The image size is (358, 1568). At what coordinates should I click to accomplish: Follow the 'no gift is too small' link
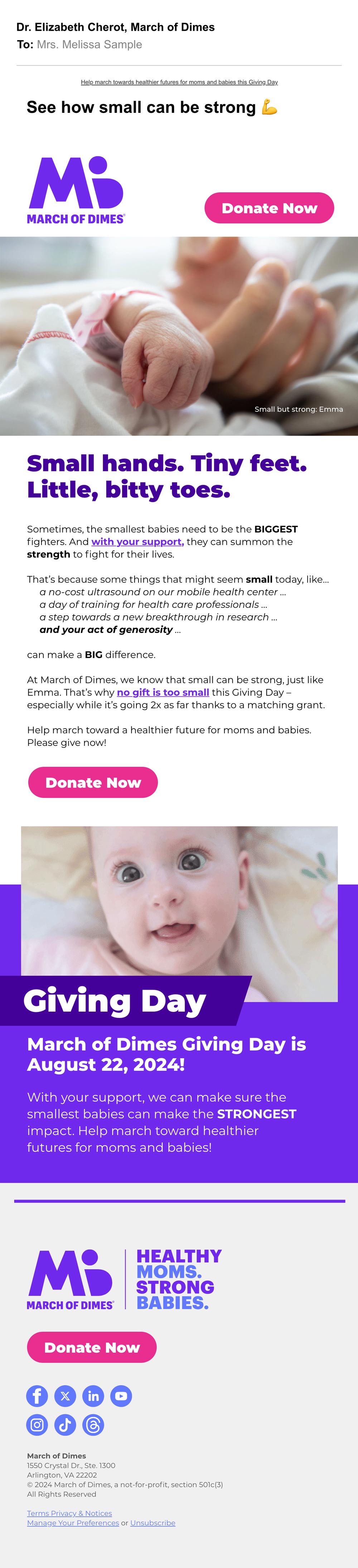coord(163,692)
